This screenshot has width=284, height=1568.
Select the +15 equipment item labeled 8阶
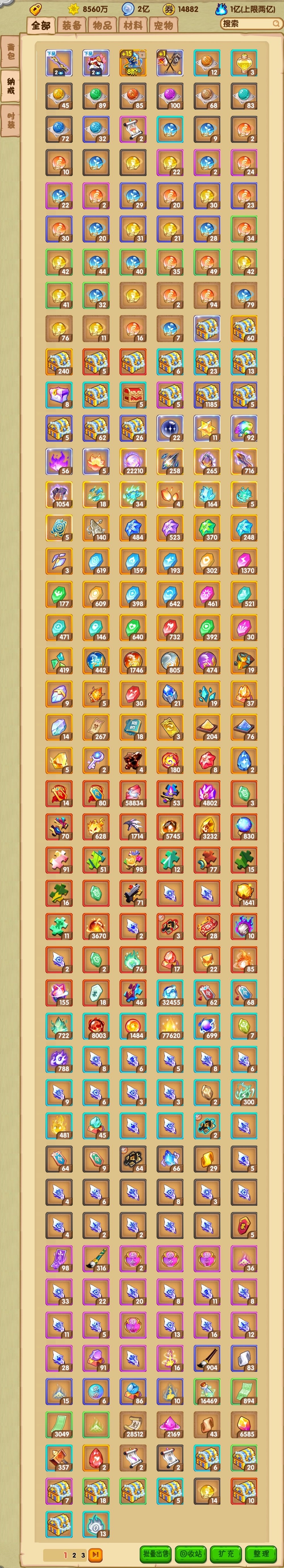133,63
